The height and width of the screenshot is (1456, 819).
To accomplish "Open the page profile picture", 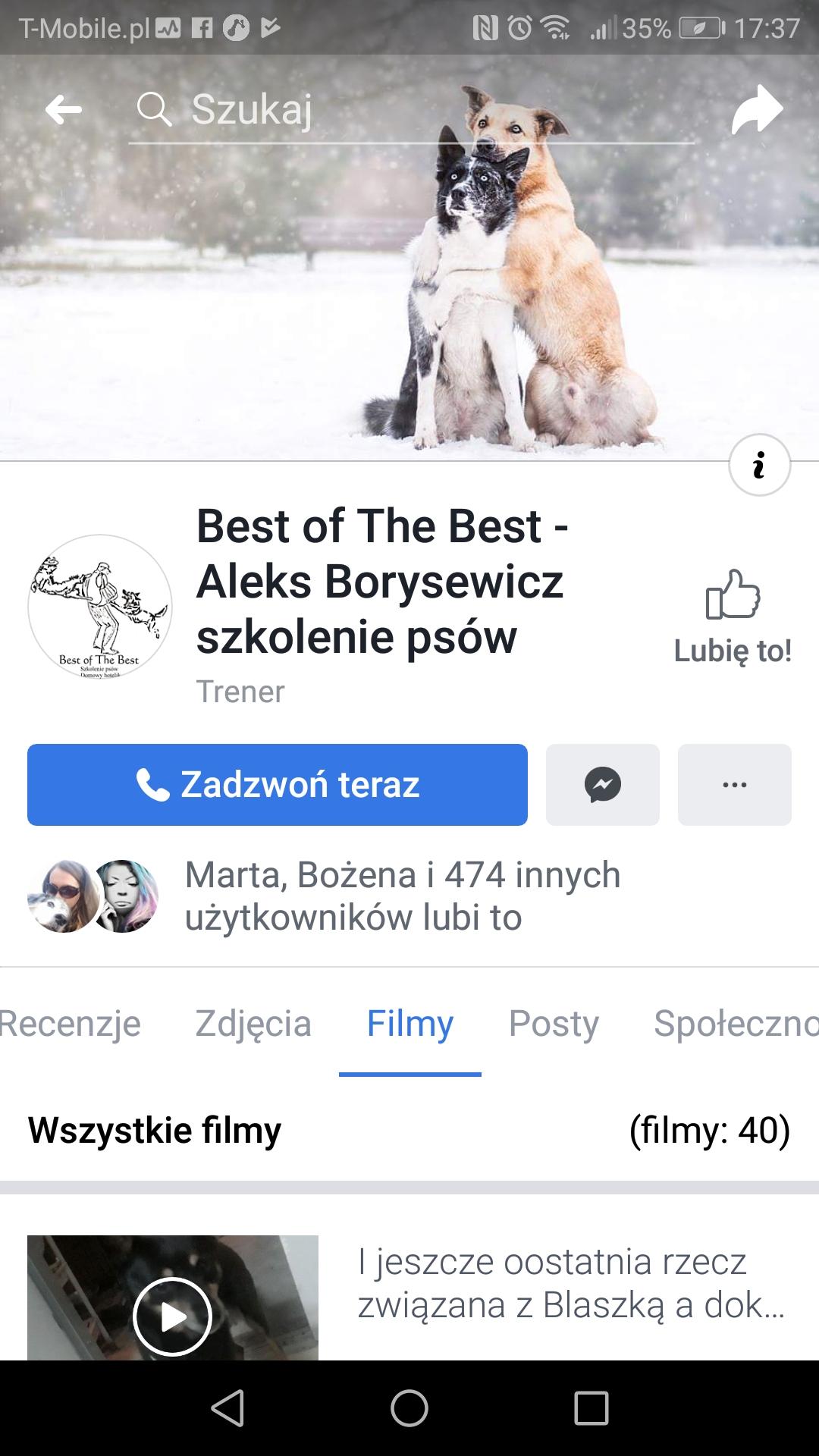I will point(100,607).
